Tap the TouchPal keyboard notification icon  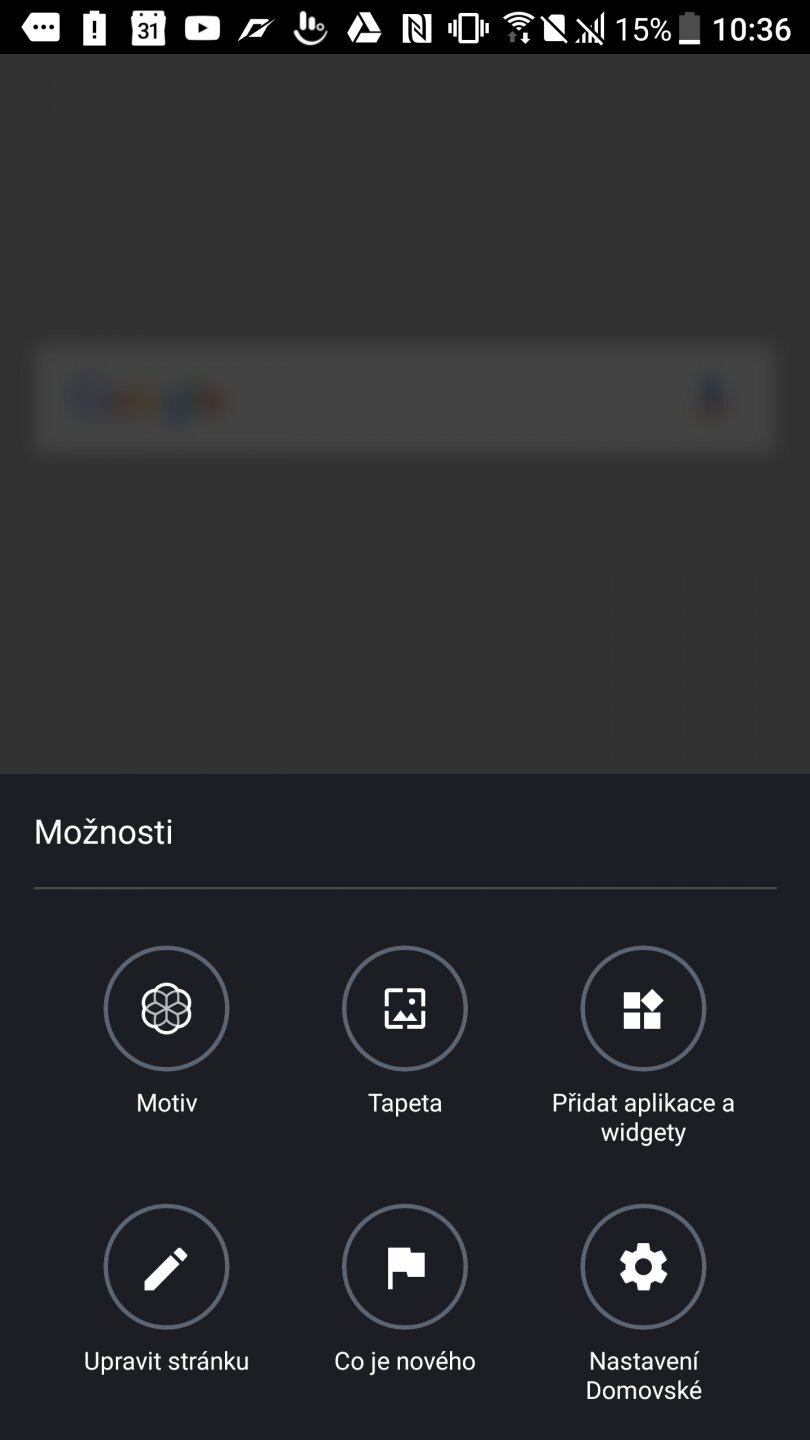310,28
